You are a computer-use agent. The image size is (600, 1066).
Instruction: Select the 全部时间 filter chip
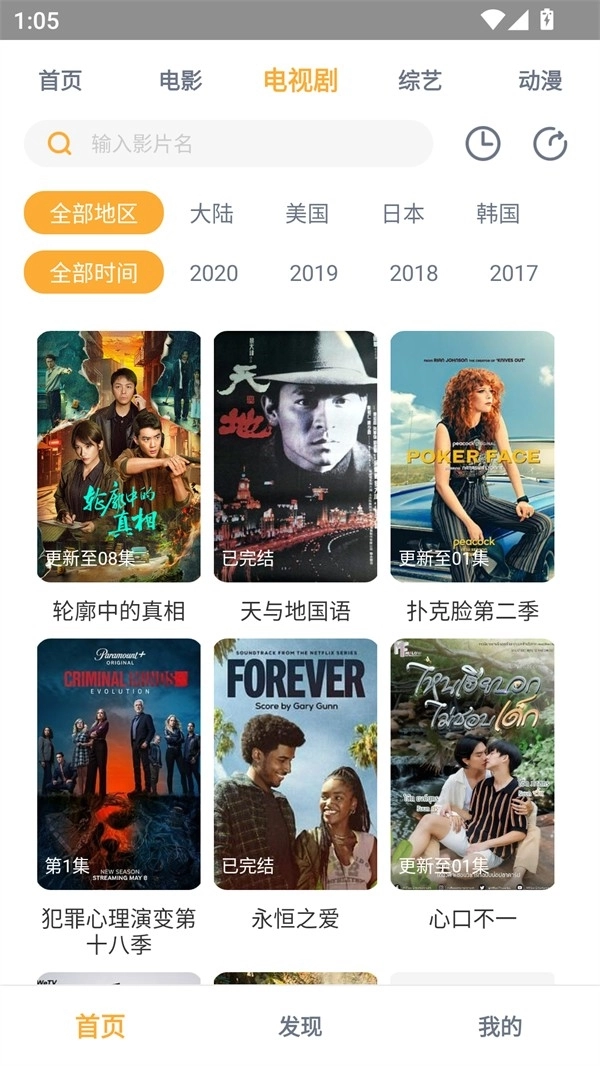[94, 273]
